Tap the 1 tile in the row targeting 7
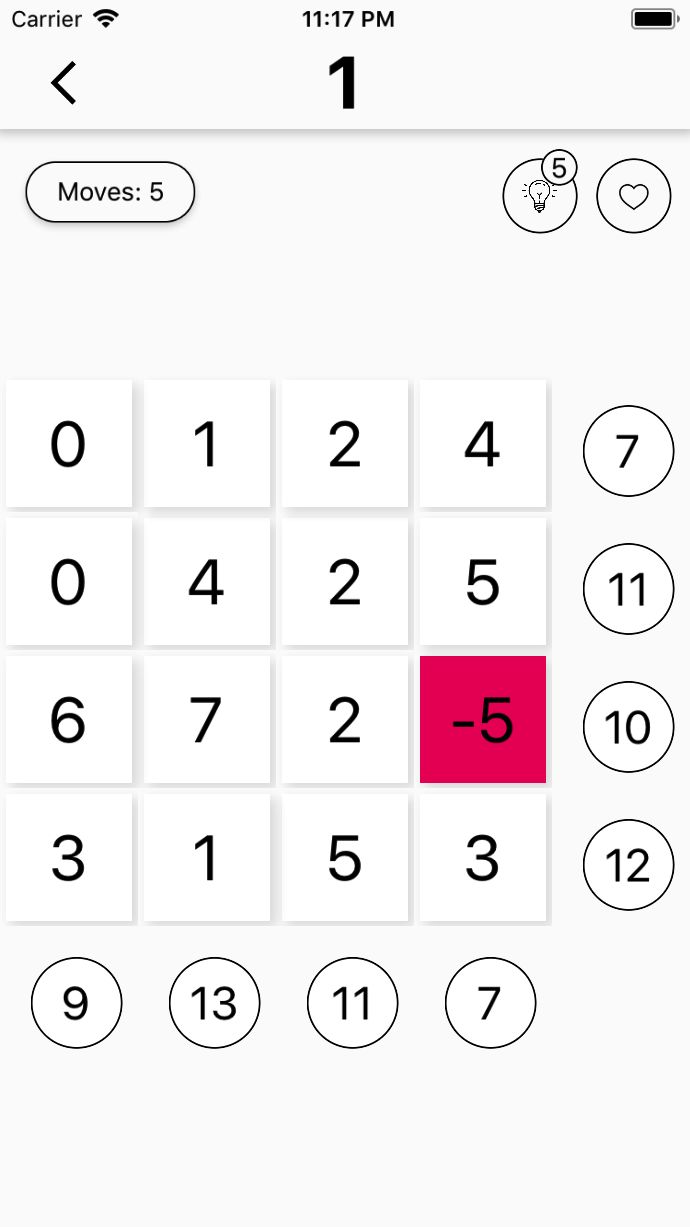690x1227 pixels. click(x=207, y=443)
